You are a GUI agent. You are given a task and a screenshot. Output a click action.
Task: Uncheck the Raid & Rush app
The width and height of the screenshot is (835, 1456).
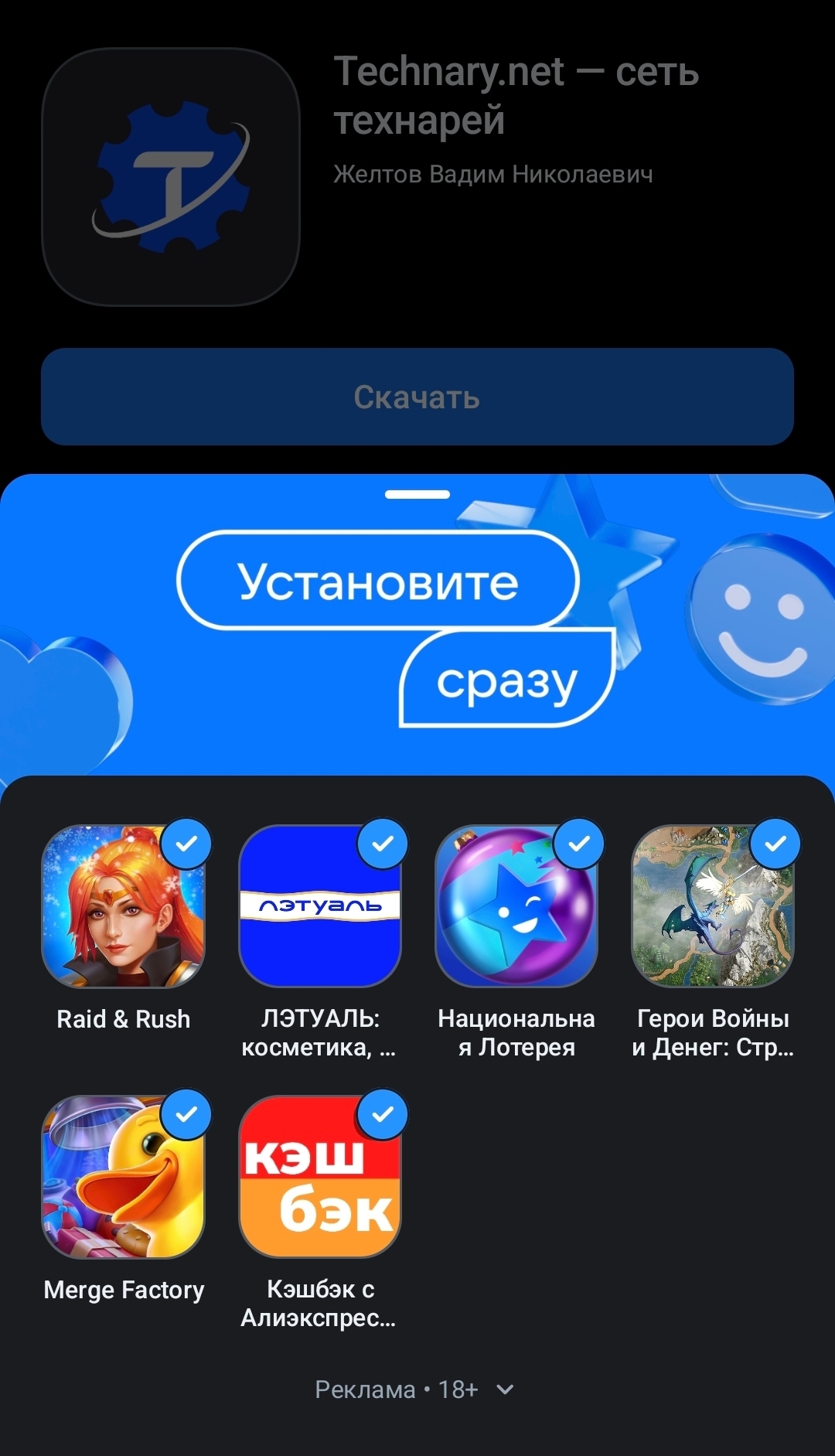186,844
